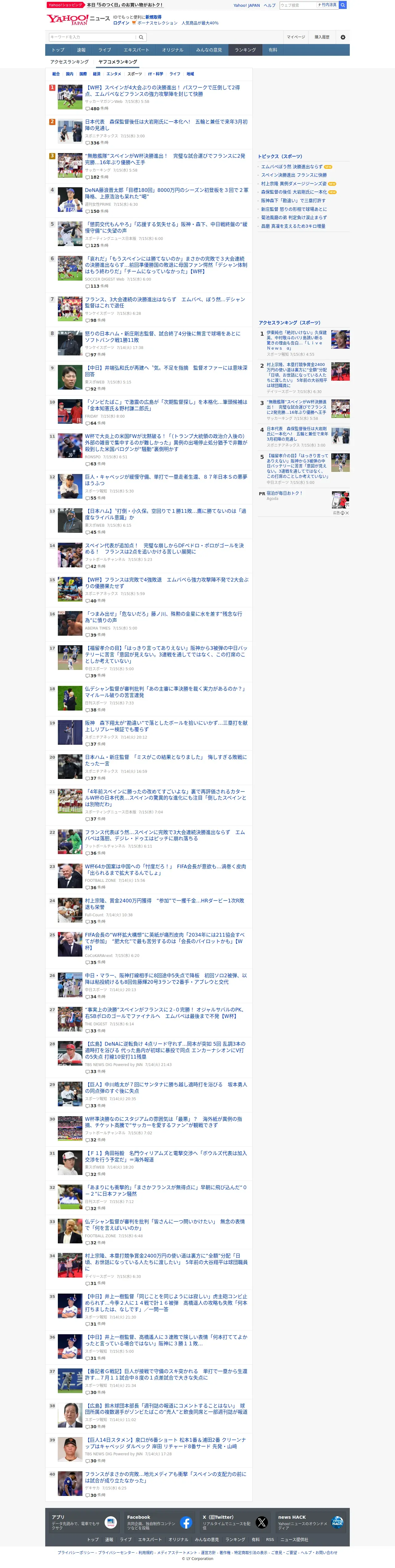Screen dimensions: 395x1568
Task: Open the rank 1 article on スペイン4大会ぶりの決勝進出
Action: click(x=162, y=91)
